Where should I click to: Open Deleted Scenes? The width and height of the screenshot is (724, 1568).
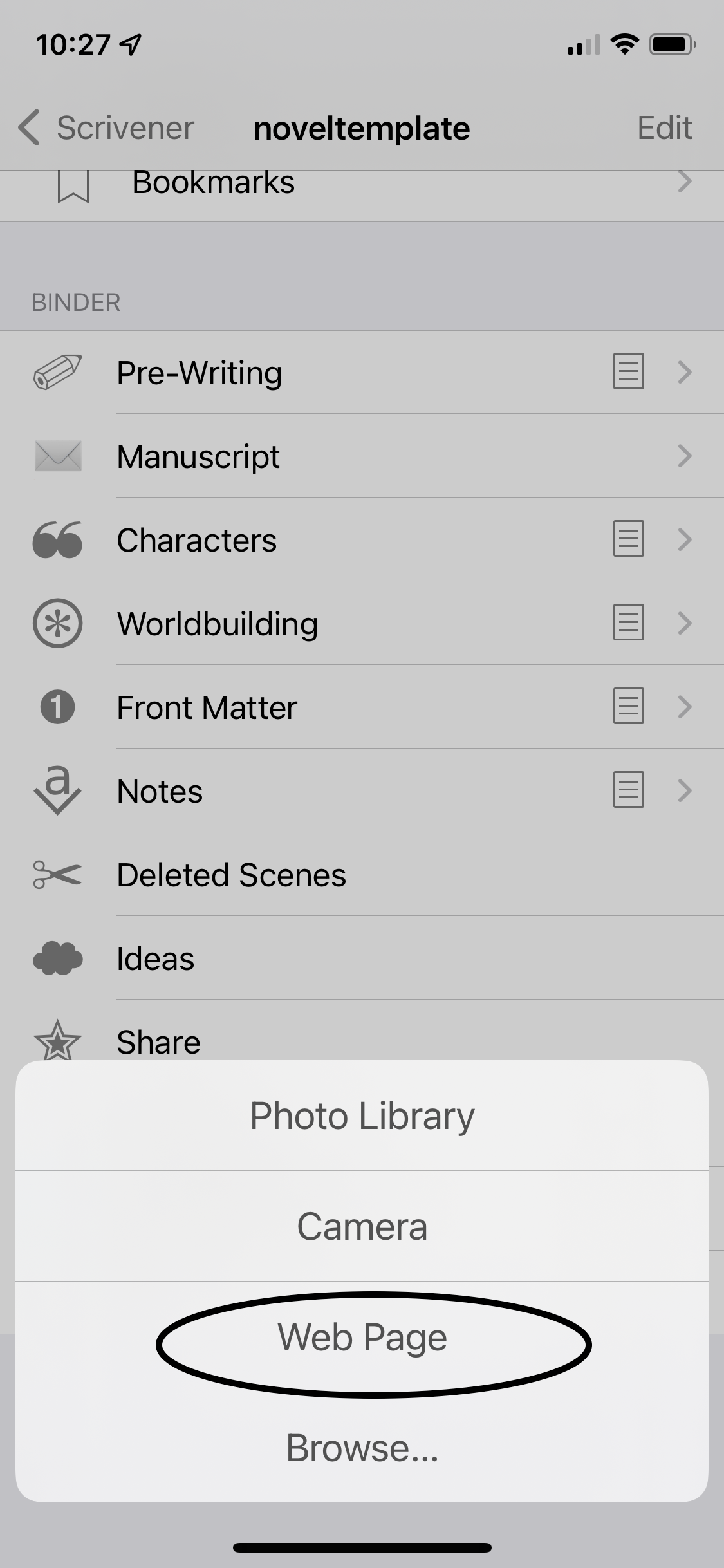pyautogui.click(x=232, y=875)
